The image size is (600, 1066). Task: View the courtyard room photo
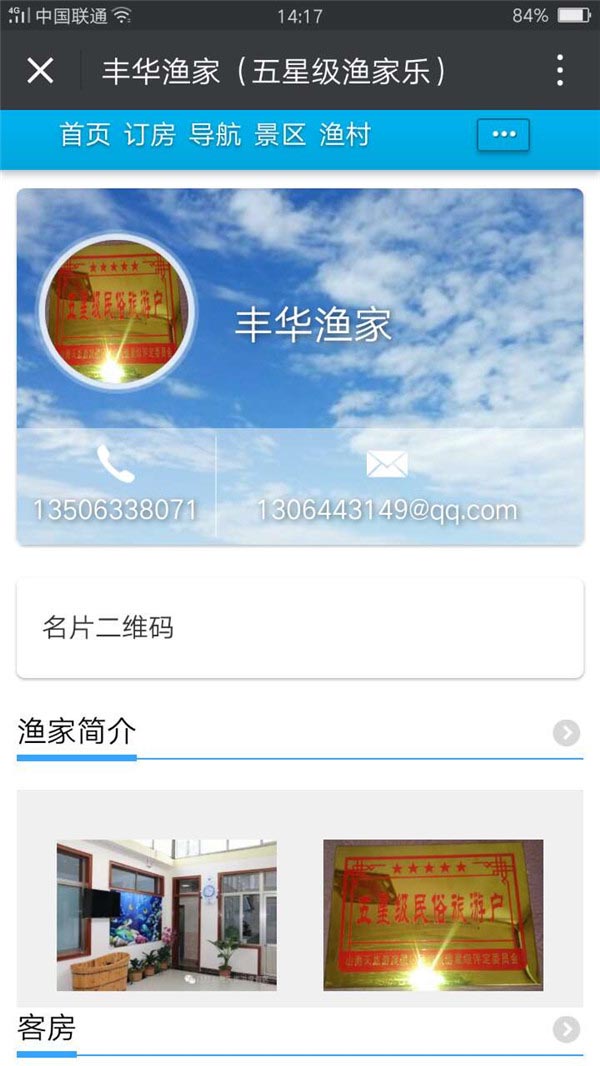[166, 915]
